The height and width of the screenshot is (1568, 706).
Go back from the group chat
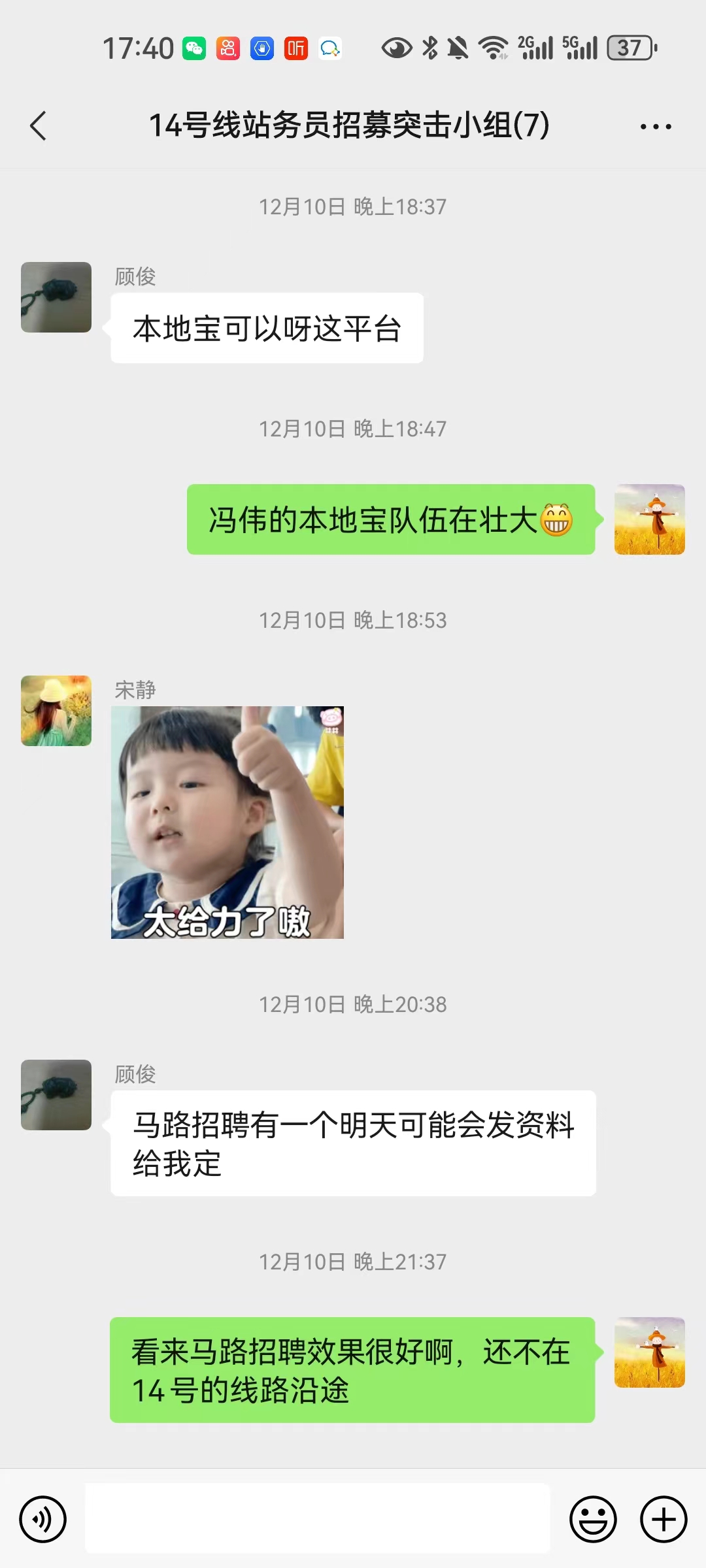pos(39,125)
